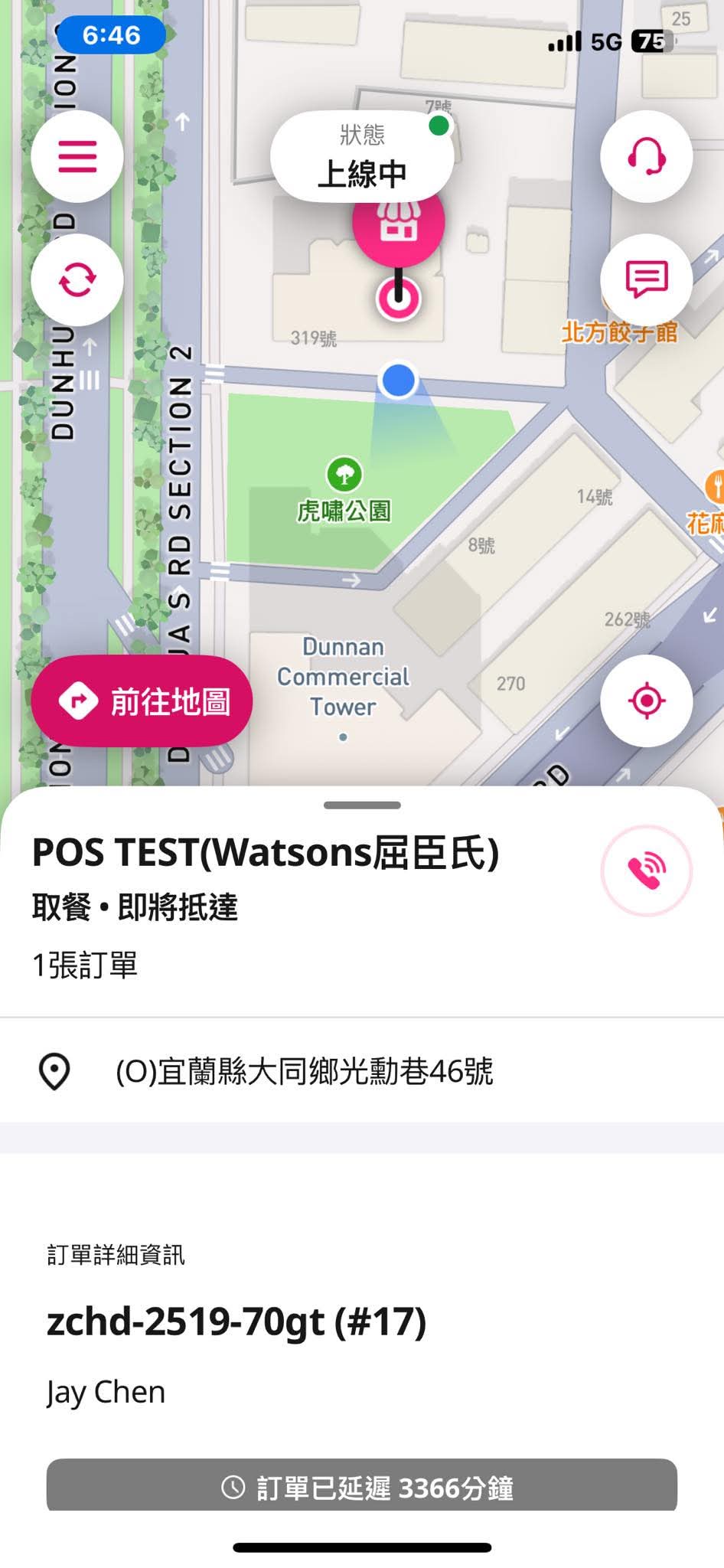The width and height of the screenshot is (724, 1568).
Task: Tap the address 宜蘭縣大同鄉光勳巷46號 row
Action: [x=362, y=1071]
